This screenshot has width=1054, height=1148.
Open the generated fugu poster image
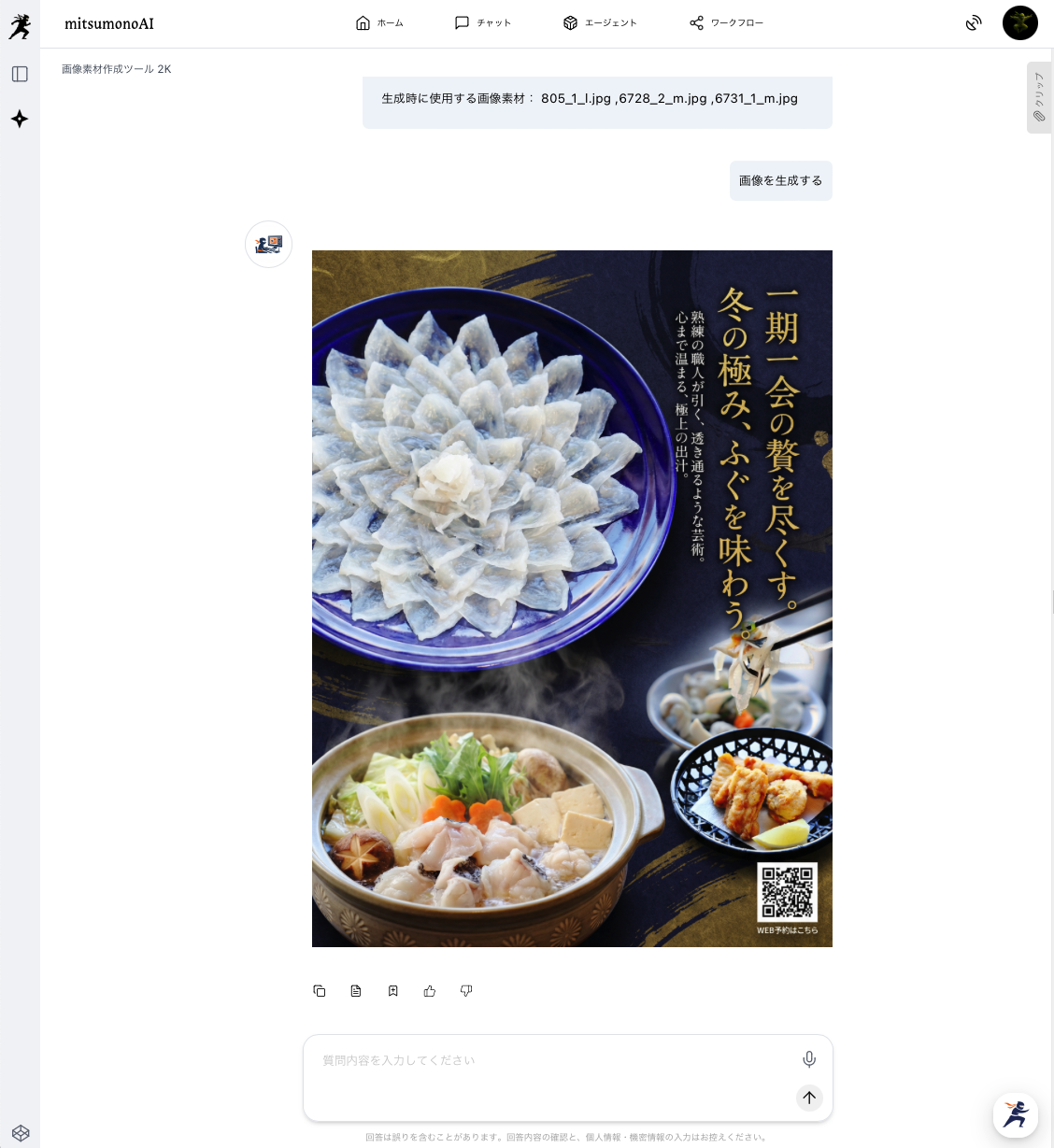[x=572, y=598]
